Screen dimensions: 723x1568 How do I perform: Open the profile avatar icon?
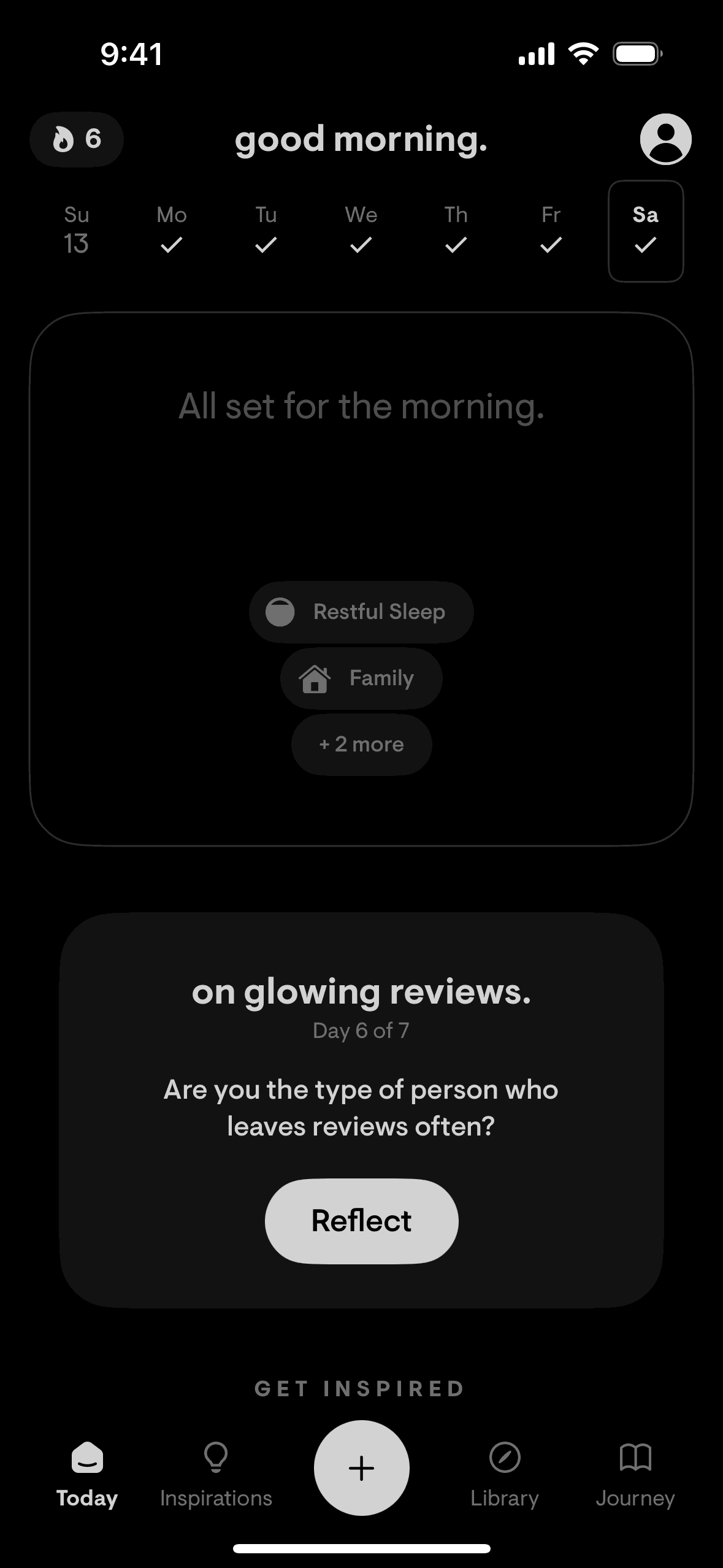pos(665,139)
